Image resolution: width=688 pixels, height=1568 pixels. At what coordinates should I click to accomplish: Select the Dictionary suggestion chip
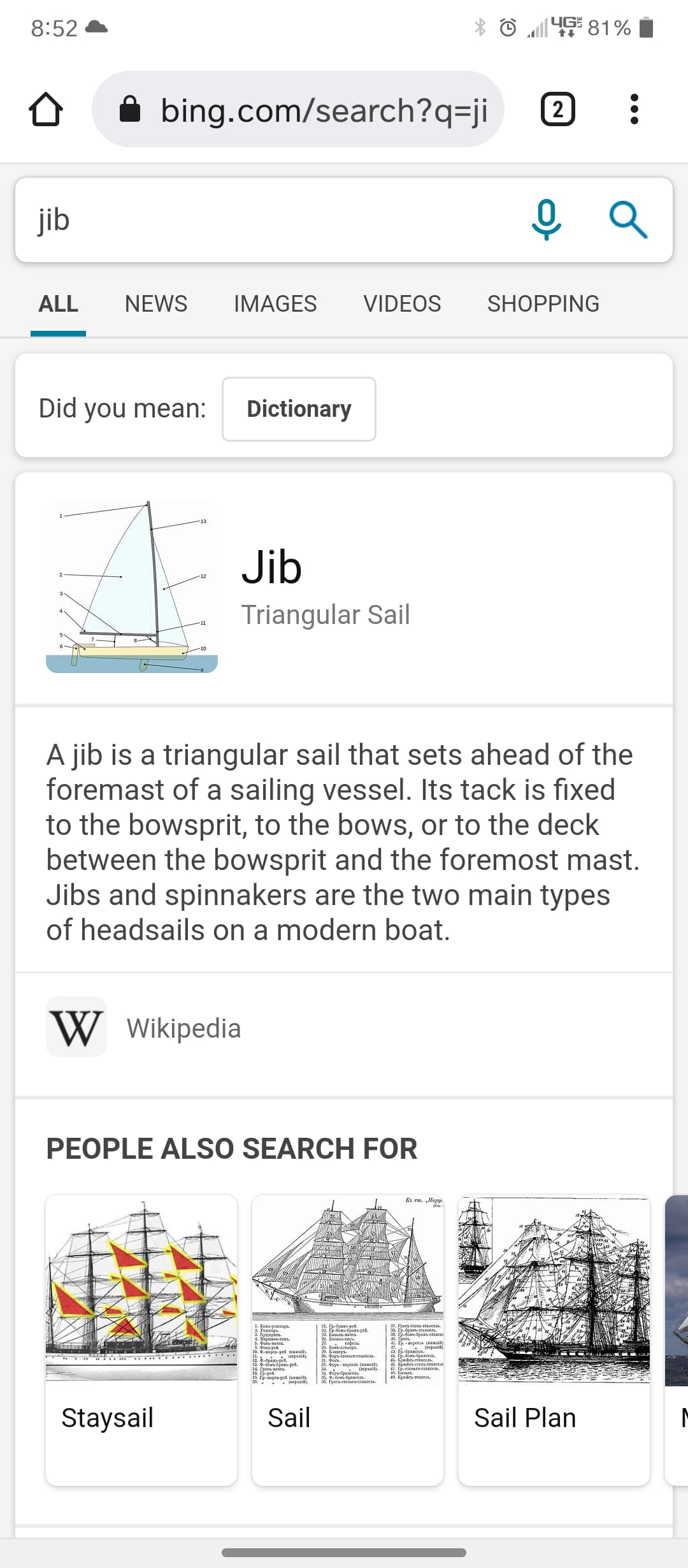299,409
